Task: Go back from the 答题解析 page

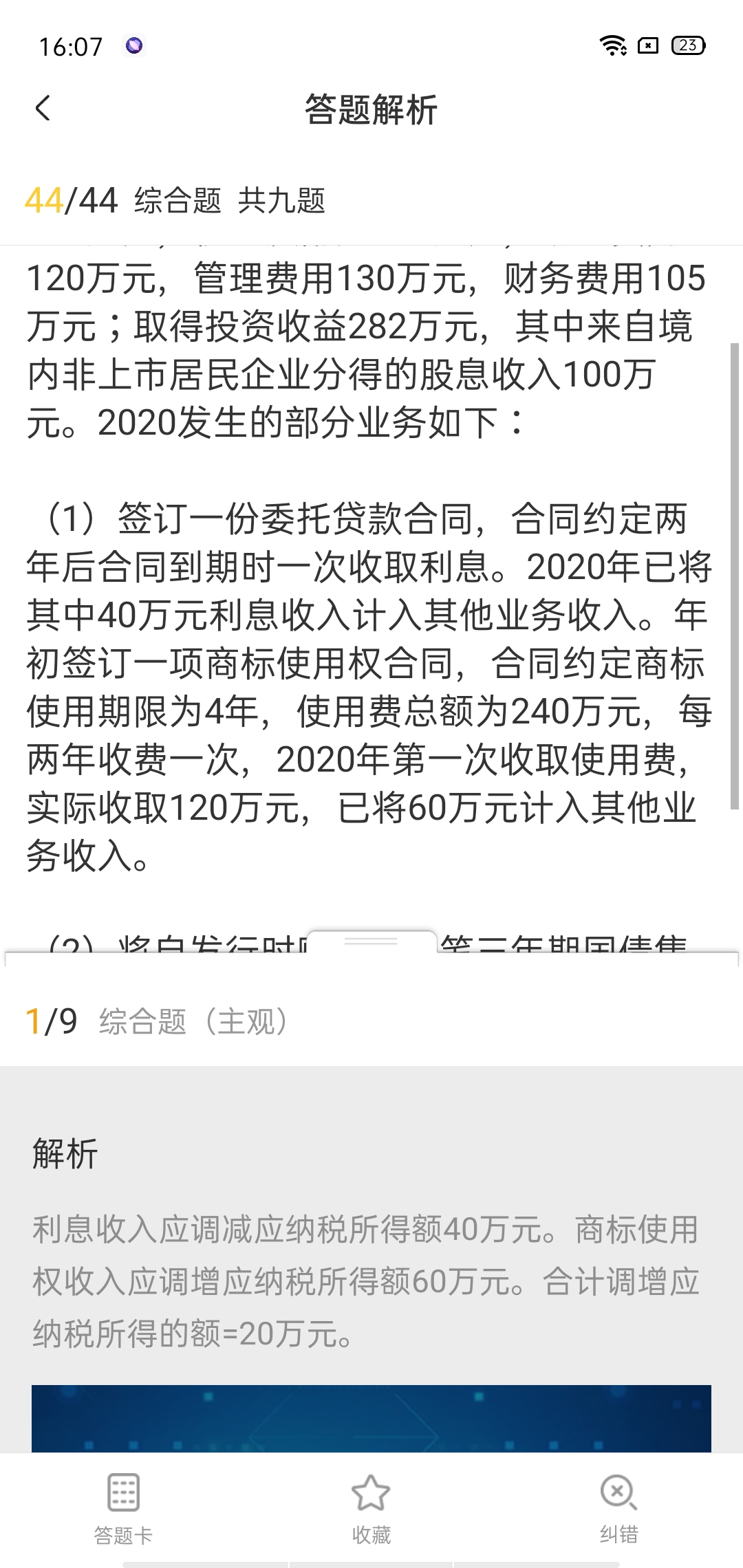Action: click(43, 109)
